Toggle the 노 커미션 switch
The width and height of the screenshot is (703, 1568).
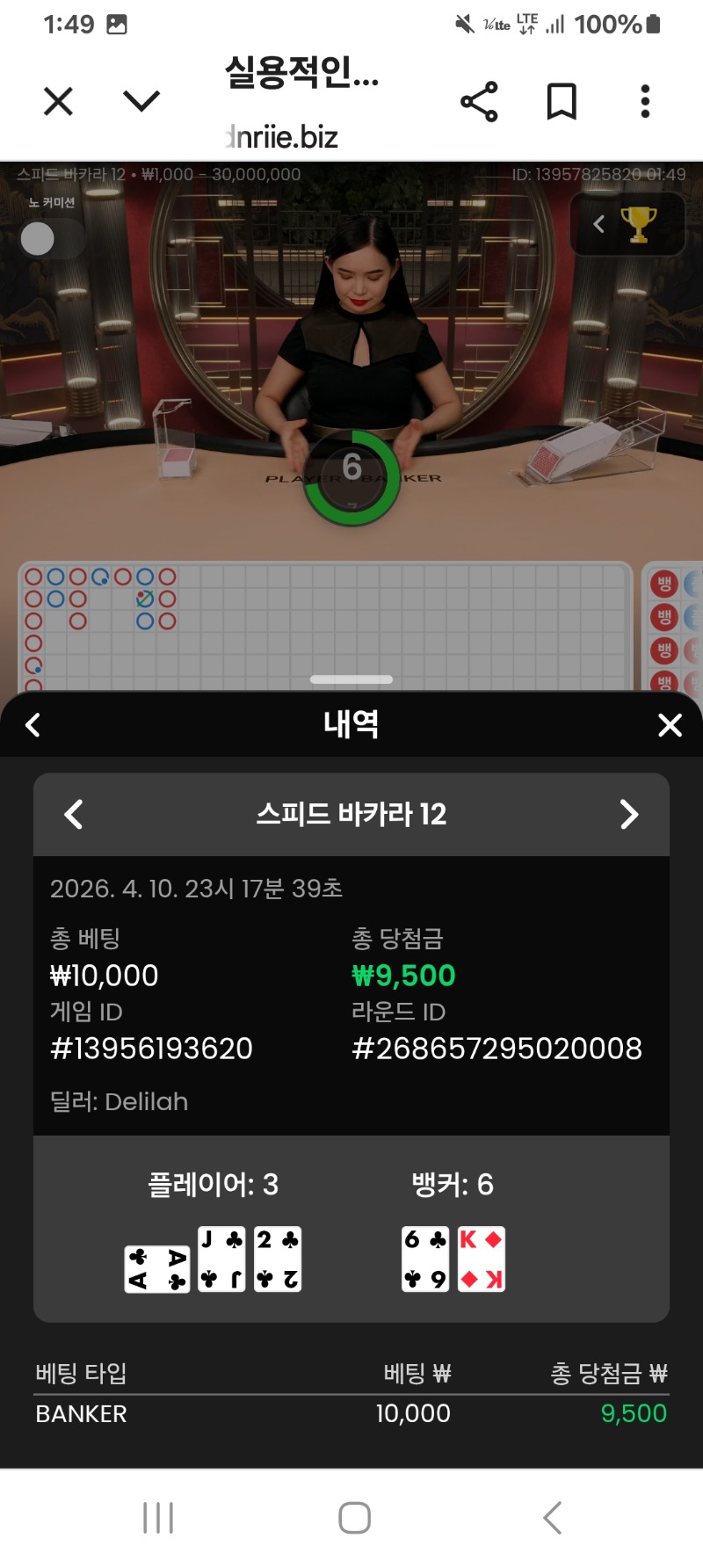click(51, 238)
